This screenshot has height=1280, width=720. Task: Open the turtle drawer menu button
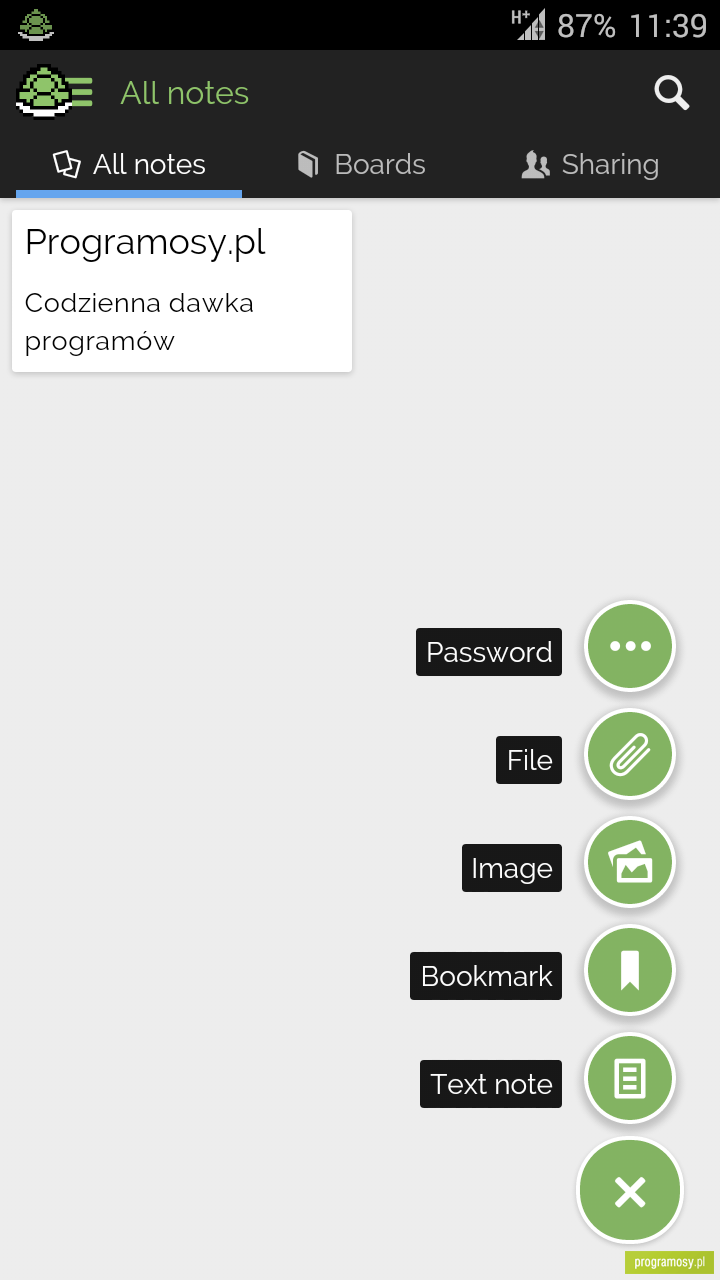(x=55, y=92)
